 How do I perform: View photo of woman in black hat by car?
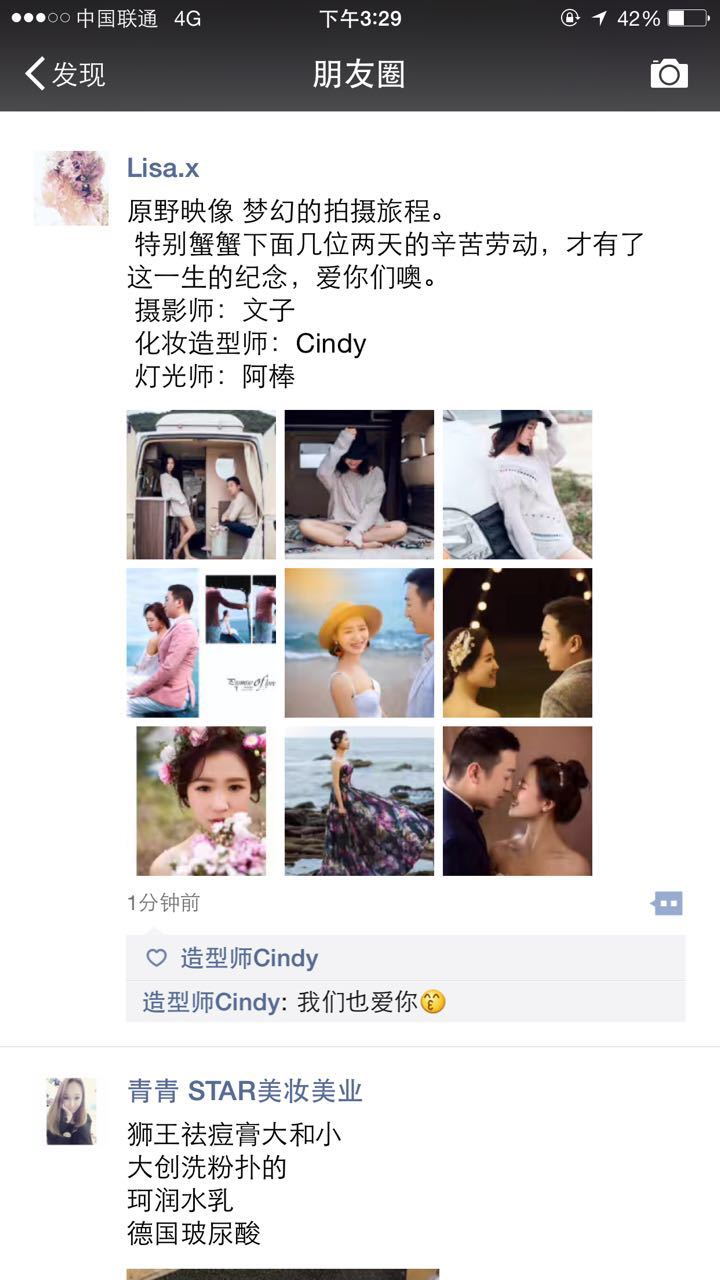[x=517, y=484]
